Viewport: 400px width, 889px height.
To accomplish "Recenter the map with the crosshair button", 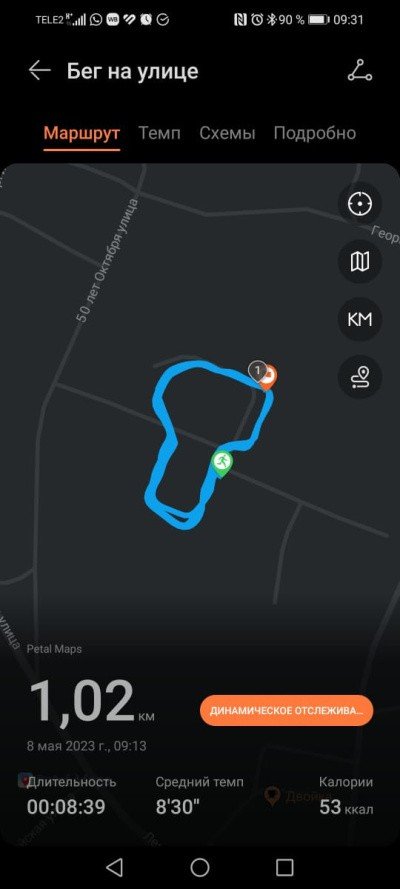I will click(x=360, y=204).
